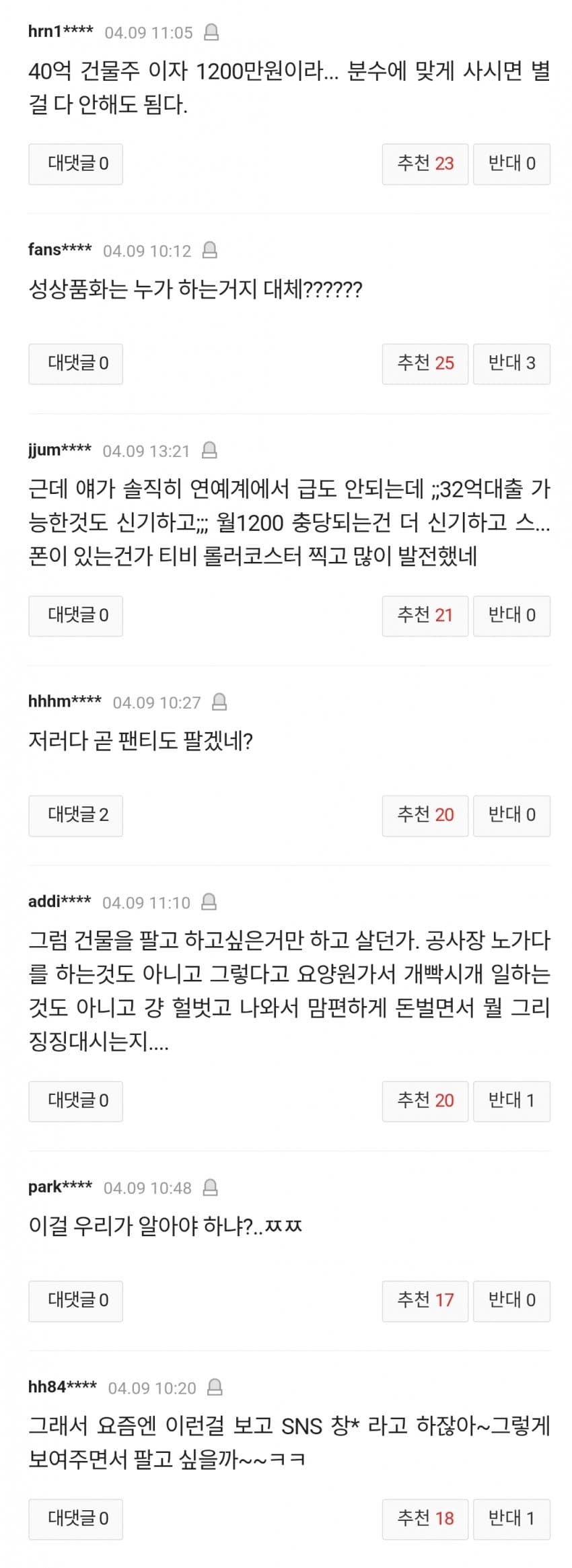Open replies on addi**** comment
Screen dimensions: 572x1568
75,1100
